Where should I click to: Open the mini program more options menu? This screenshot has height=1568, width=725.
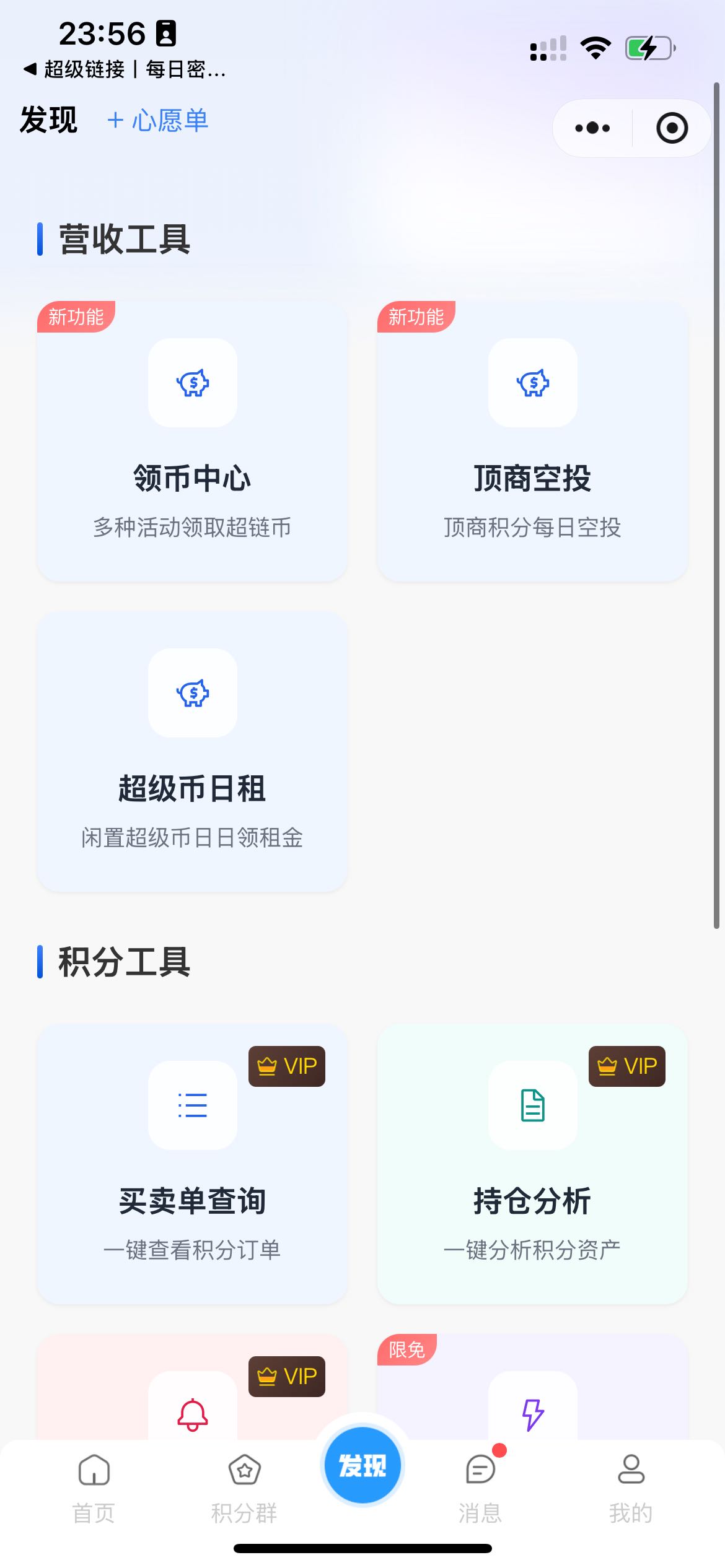[592, 128]
